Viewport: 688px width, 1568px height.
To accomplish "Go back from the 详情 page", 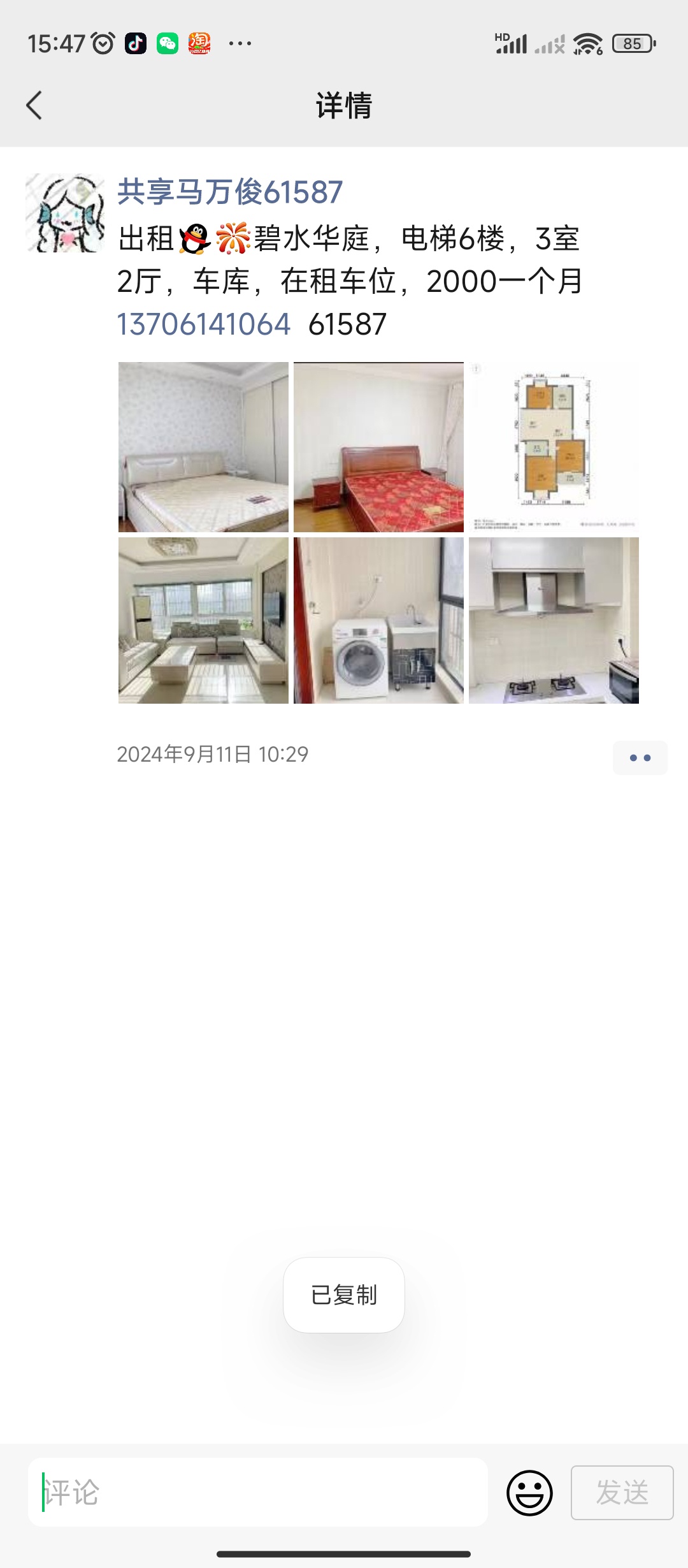I will [x=34, y=105].
